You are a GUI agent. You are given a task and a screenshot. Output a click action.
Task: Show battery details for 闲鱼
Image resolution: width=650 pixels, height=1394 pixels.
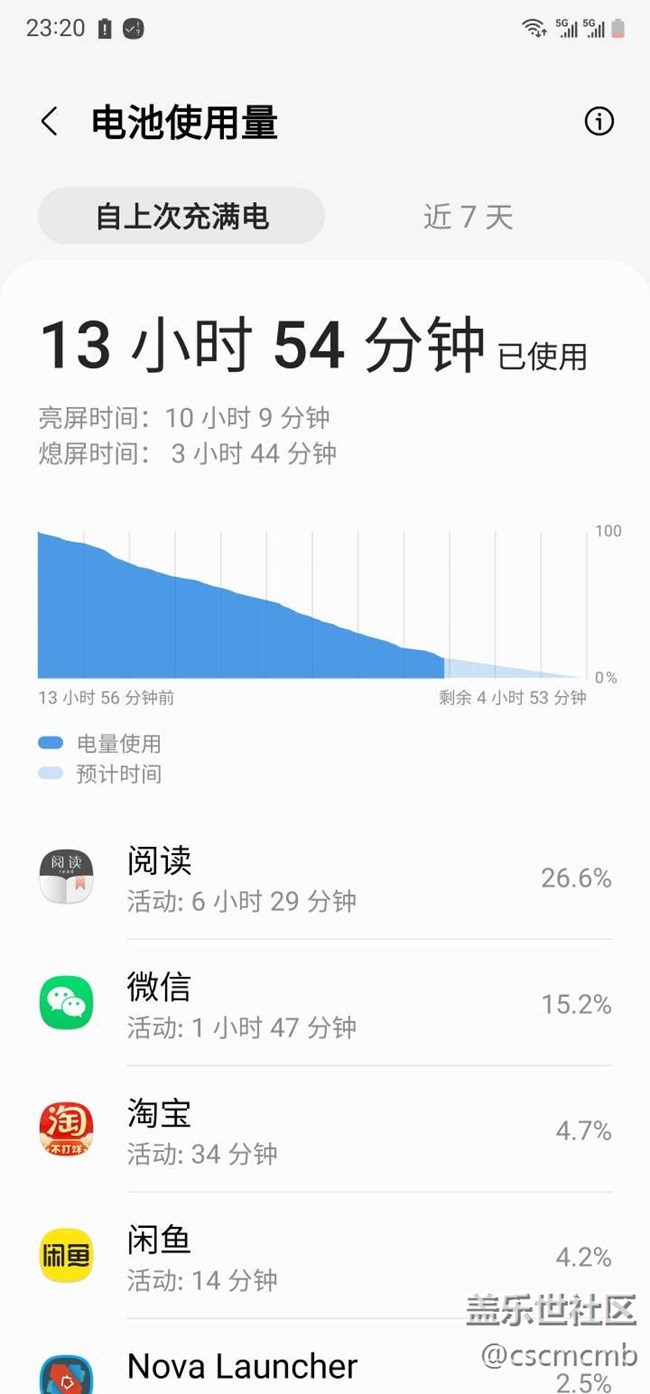click(325, 1256)
